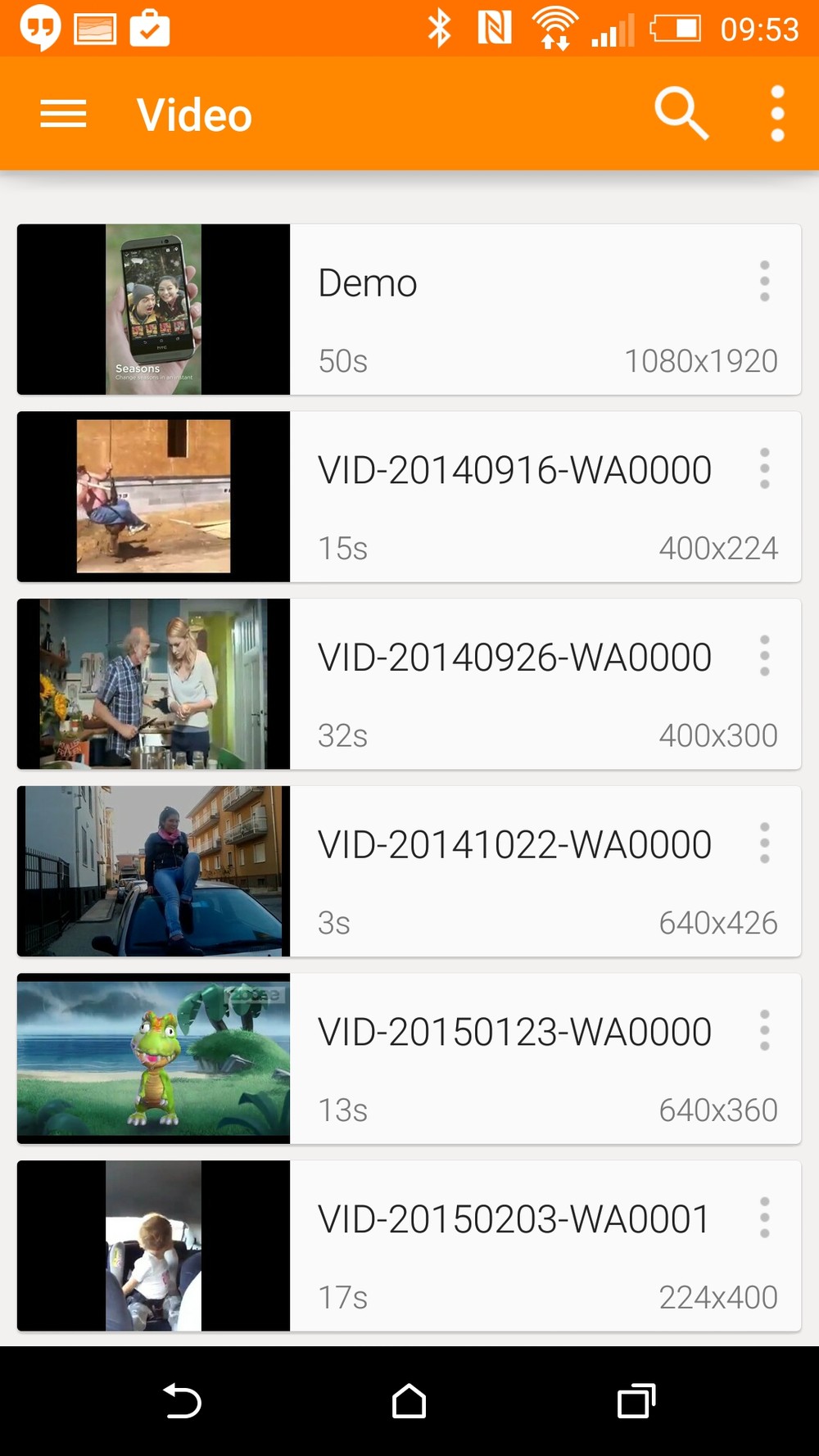The height and width of the screenshot is (1456, 819).
Task: Search videos with the magnifier icon
Action: [x=681, y=113]
